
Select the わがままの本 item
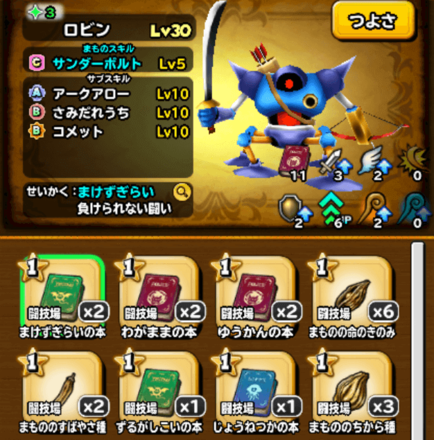pyautogui.click(x=159, y=297)
